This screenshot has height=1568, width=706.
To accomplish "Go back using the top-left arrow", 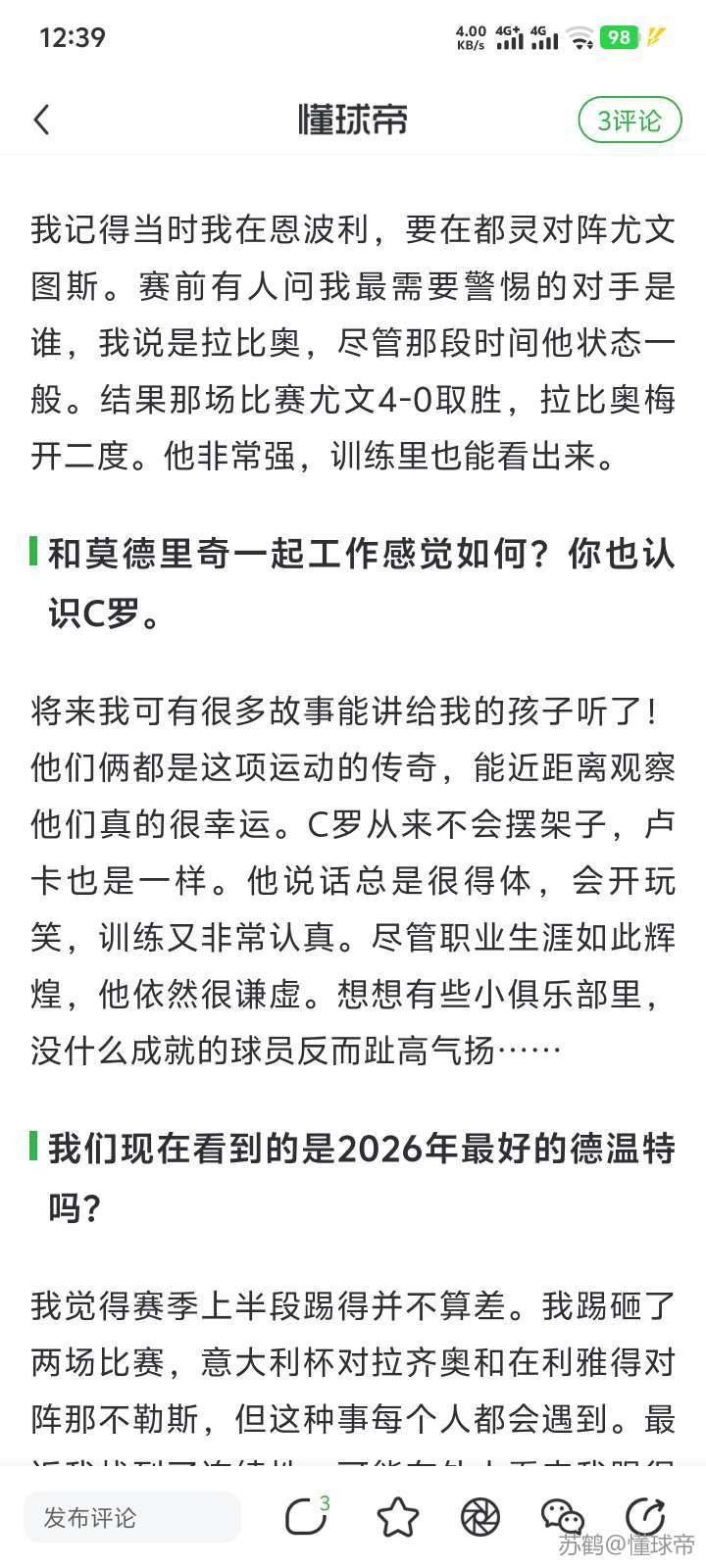I will (41, 121).
